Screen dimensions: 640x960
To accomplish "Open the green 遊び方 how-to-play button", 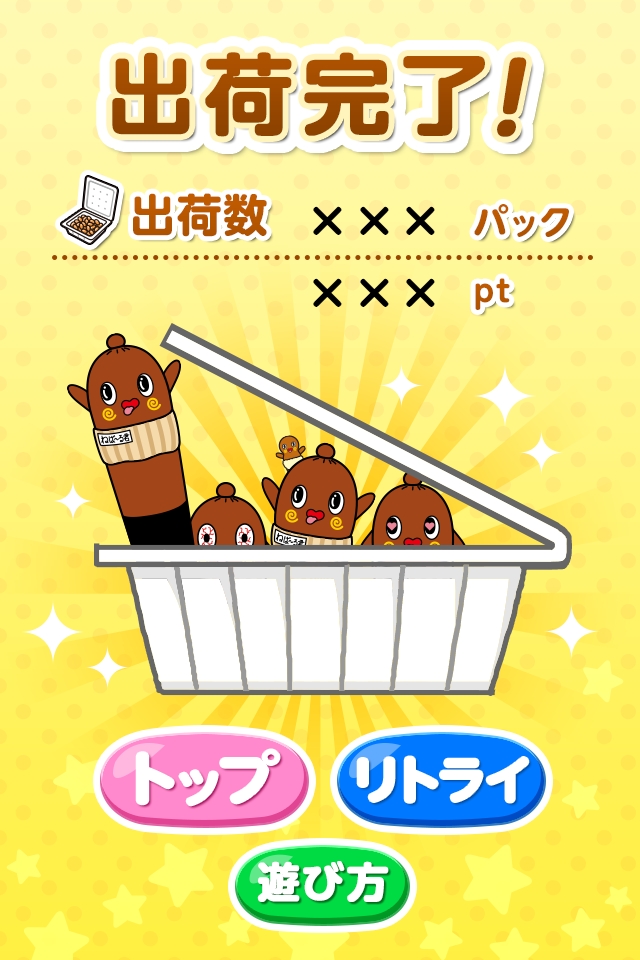I will tap(321, 886).
